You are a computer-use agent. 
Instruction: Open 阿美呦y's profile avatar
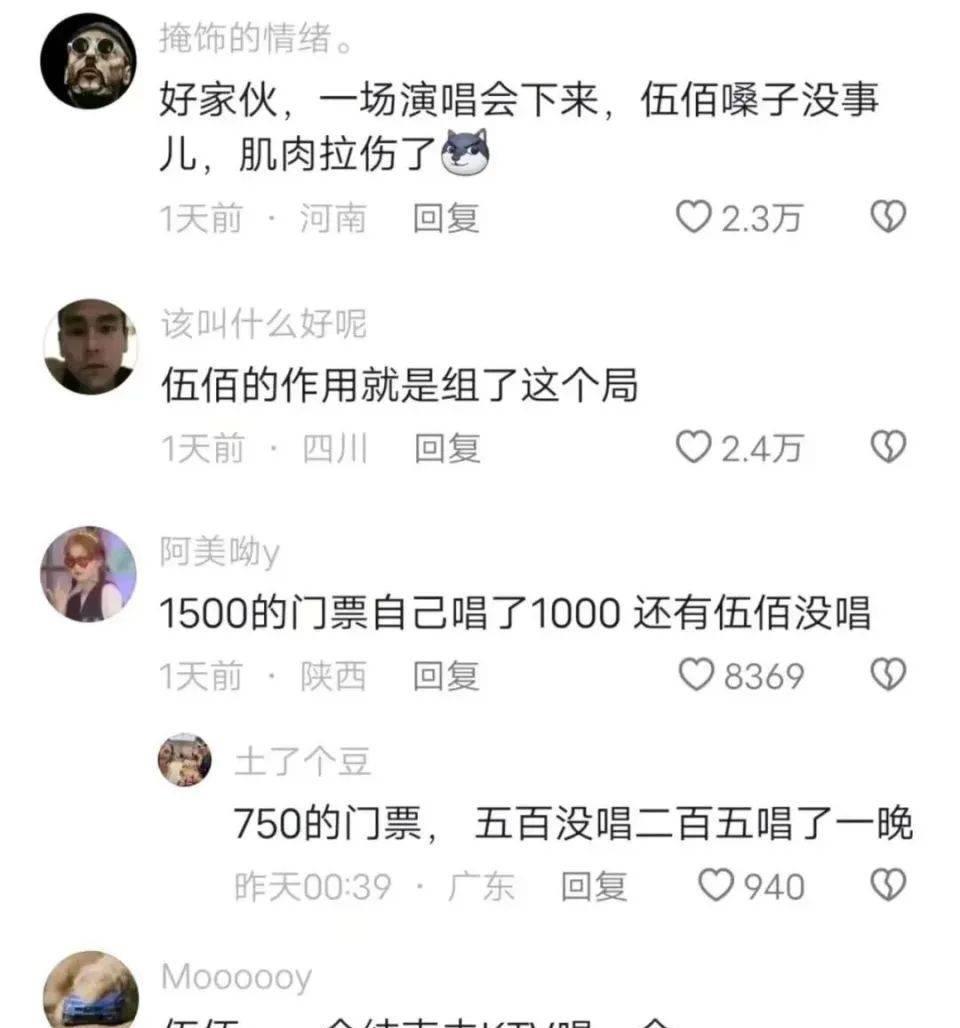click(x=88, y=574)
